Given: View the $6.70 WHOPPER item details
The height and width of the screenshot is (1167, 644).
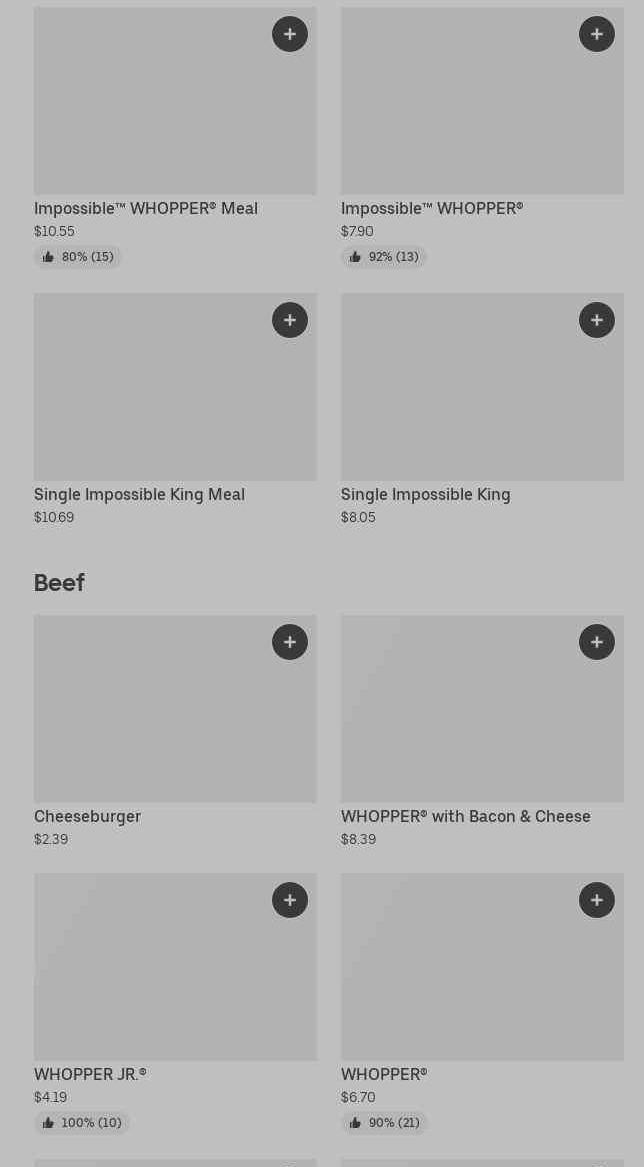Looking at the screenshot, I should (460, 980).
